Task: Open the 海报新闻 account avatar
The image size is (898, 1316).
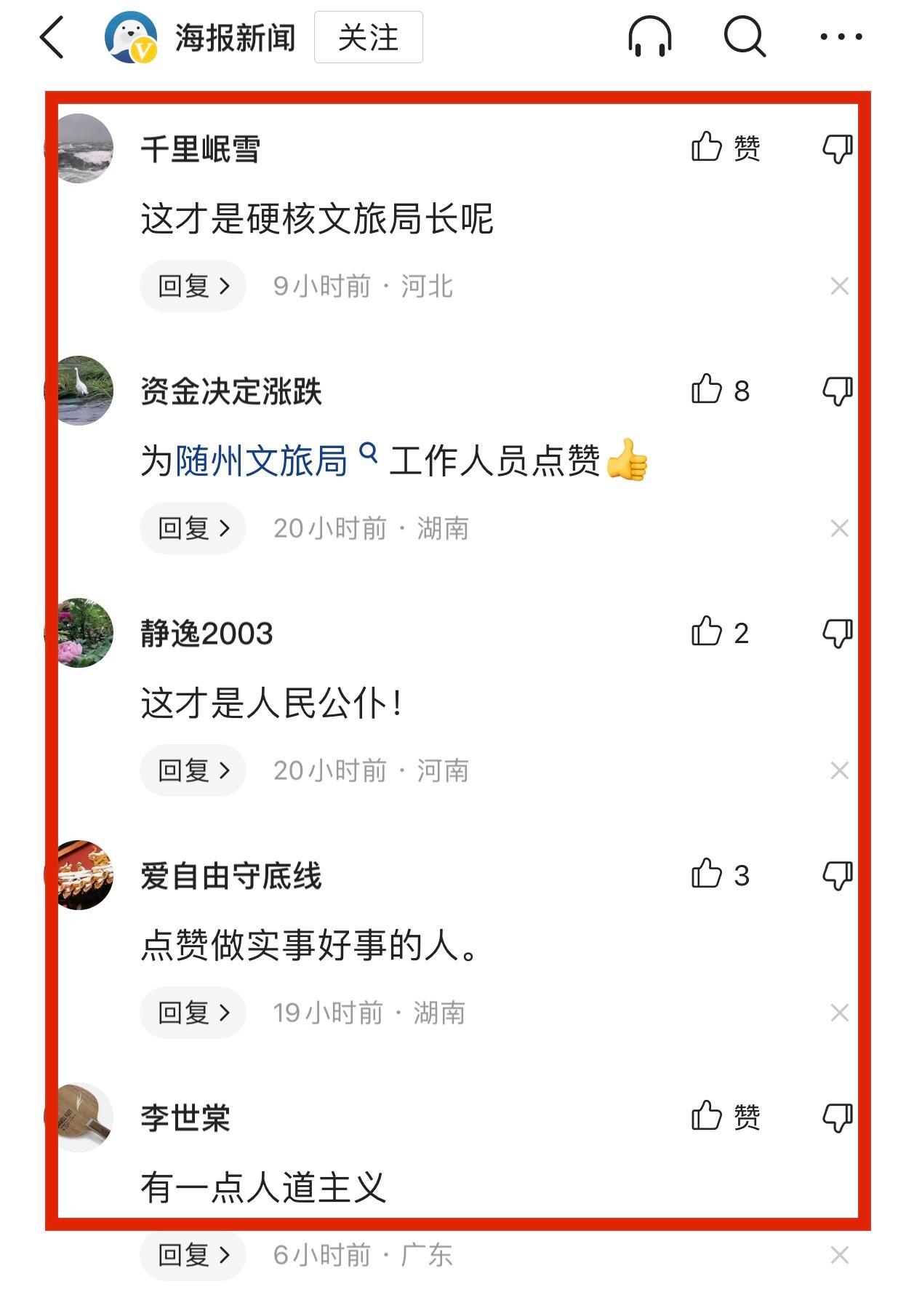Action: click(x=131, y=38)
